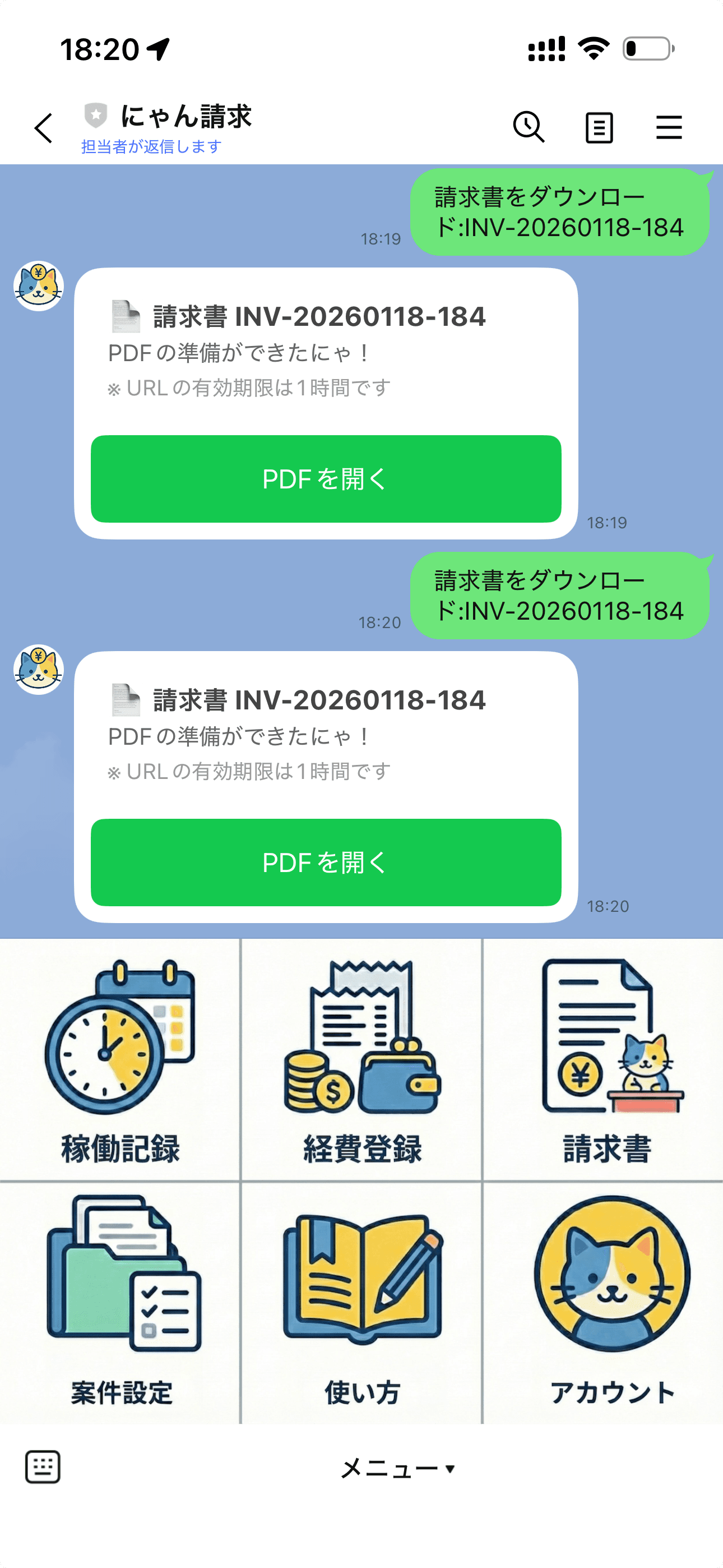Switch to the keyboard input icon
The height and width of the screenshot is (1568, 723).
tap(43, 1466)
